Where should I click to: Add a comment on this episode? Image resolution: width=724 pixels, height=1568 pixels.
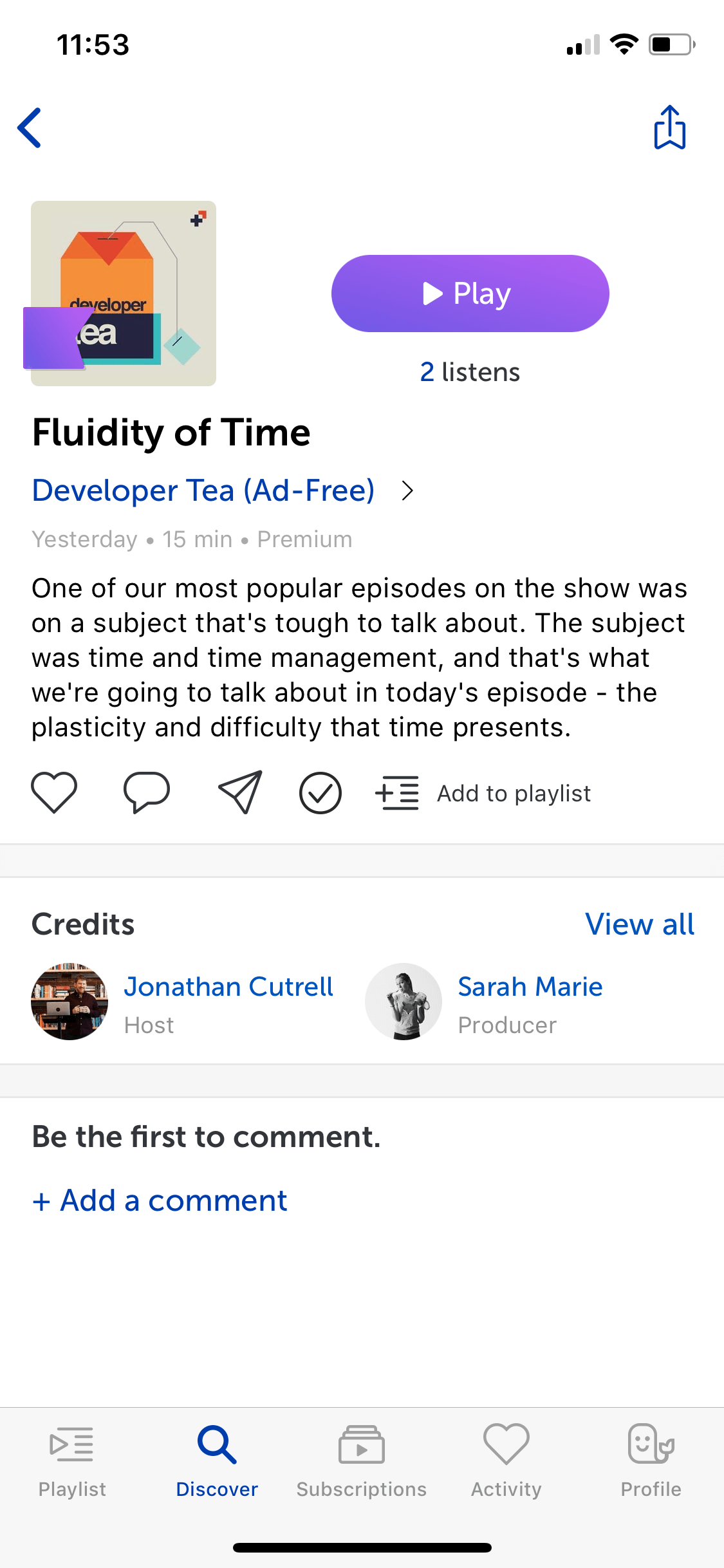pyautogui.click(x=160, y=1200)
